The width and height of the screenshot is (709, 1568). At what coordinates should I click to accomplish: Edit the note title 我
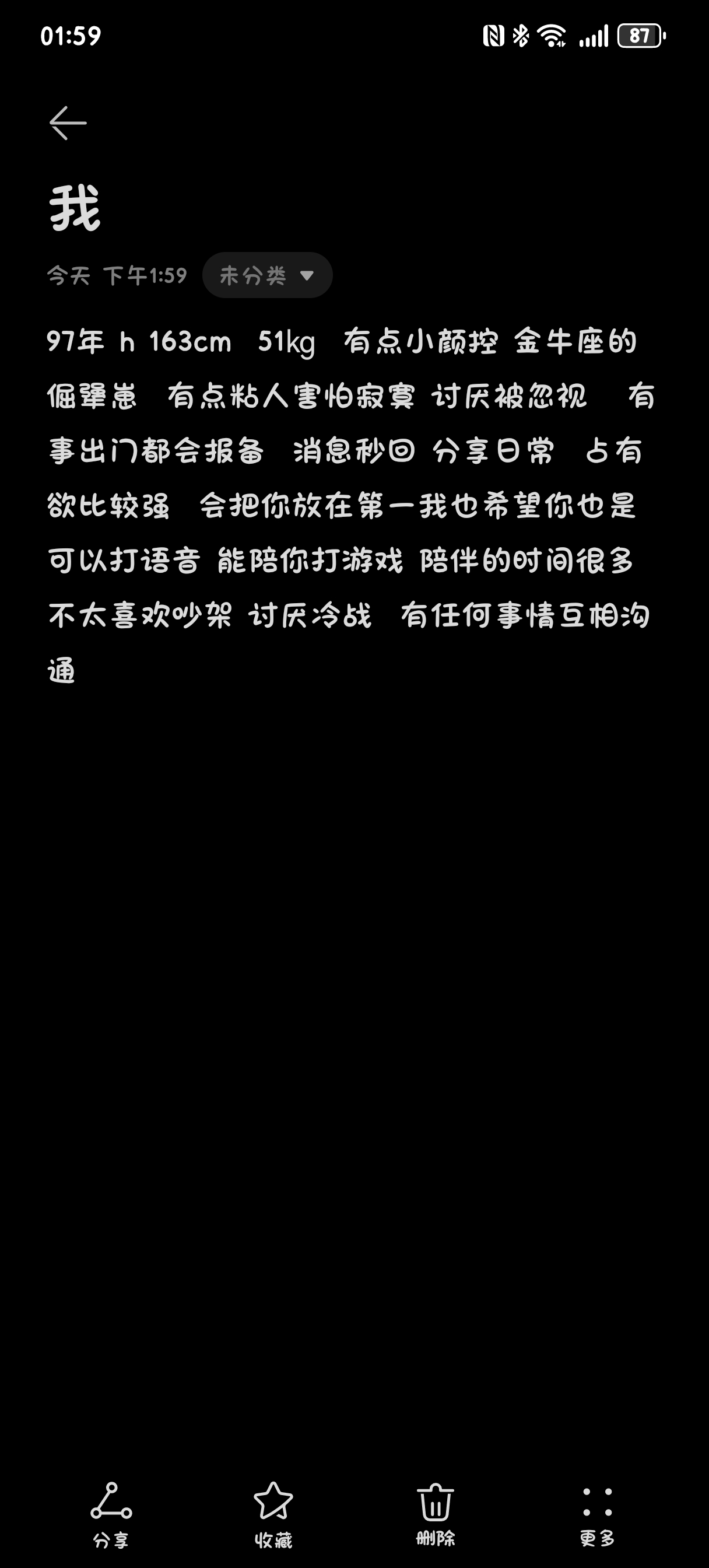coord(75,208)
